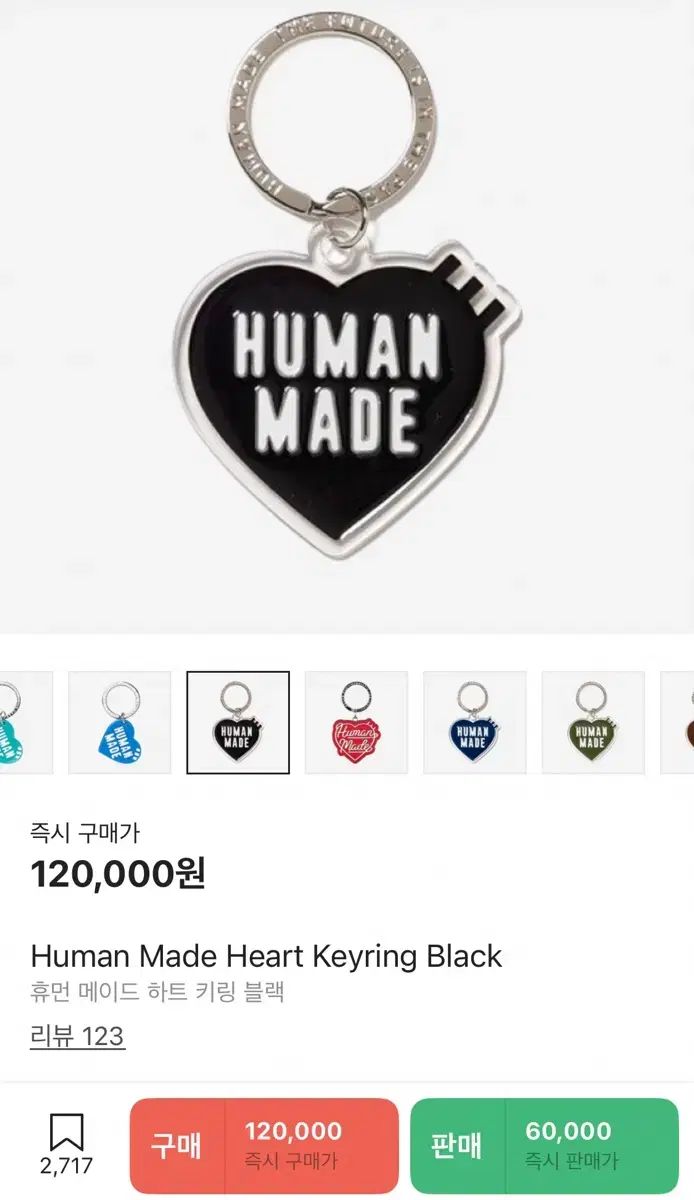
Task: Open the 리뷰 123 reviews link
Action: pos(77,1036)
